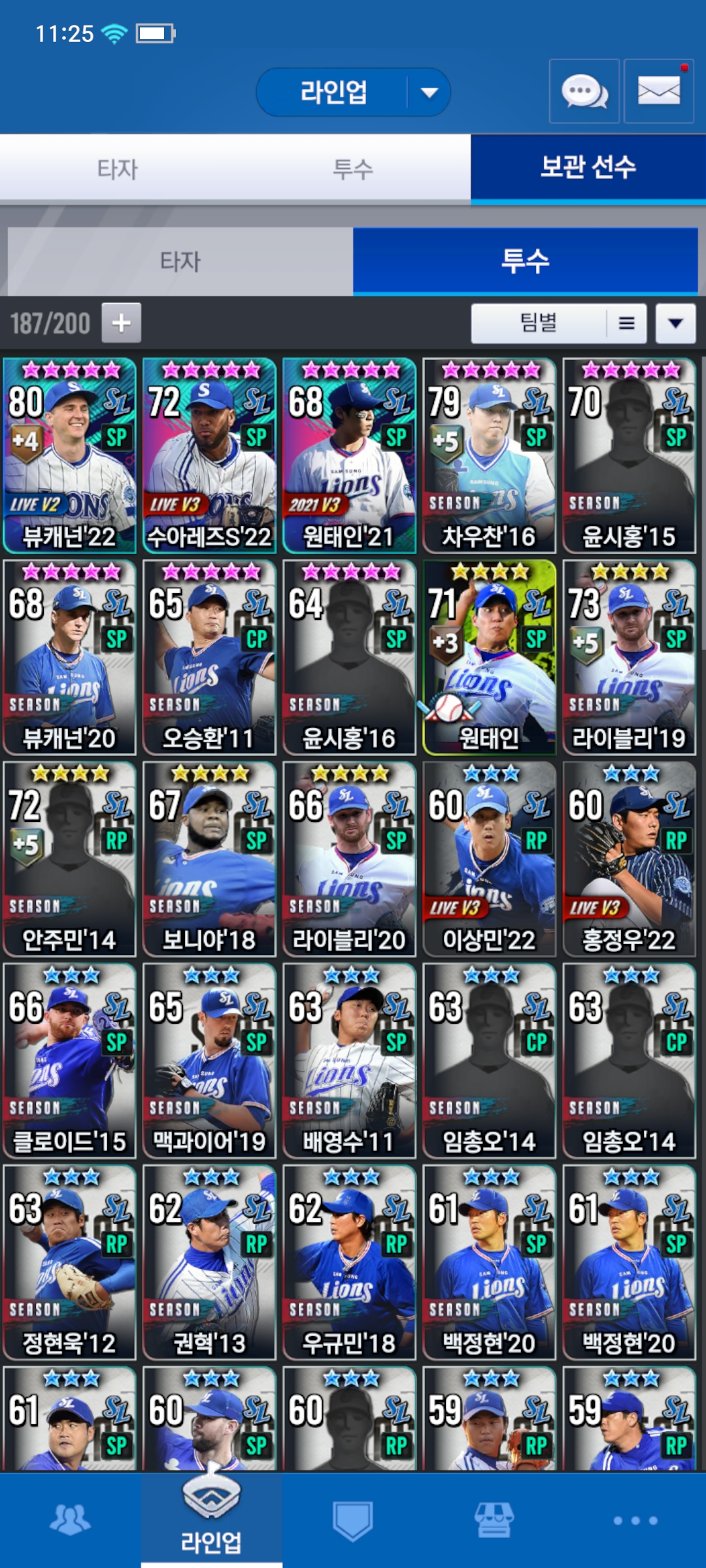The height and width of the screenshot is (1568, 706).
Task: Select the 타자 sub-tab under 보관 선수
Action: pos(180,261)
